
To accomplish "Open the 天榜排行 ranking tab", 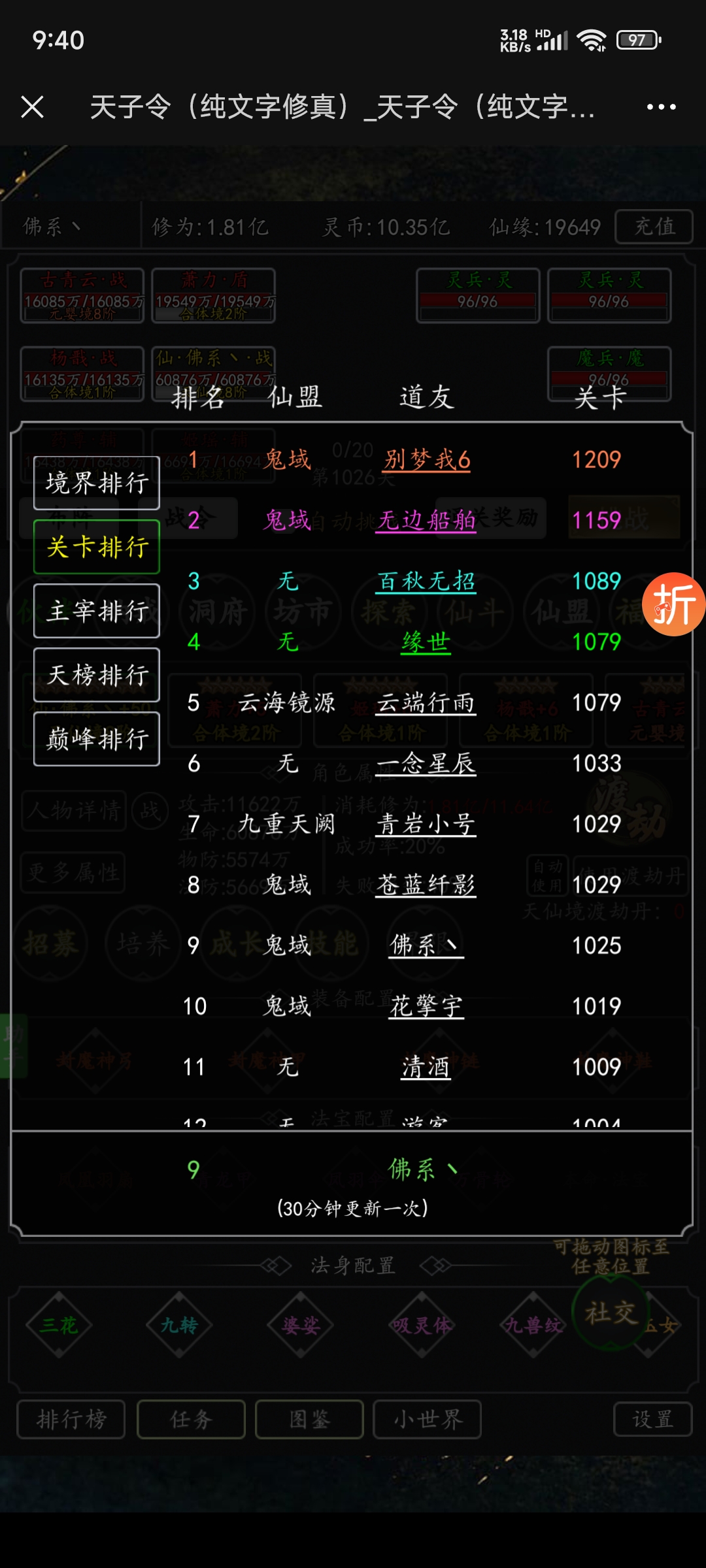I will point(97,675).
